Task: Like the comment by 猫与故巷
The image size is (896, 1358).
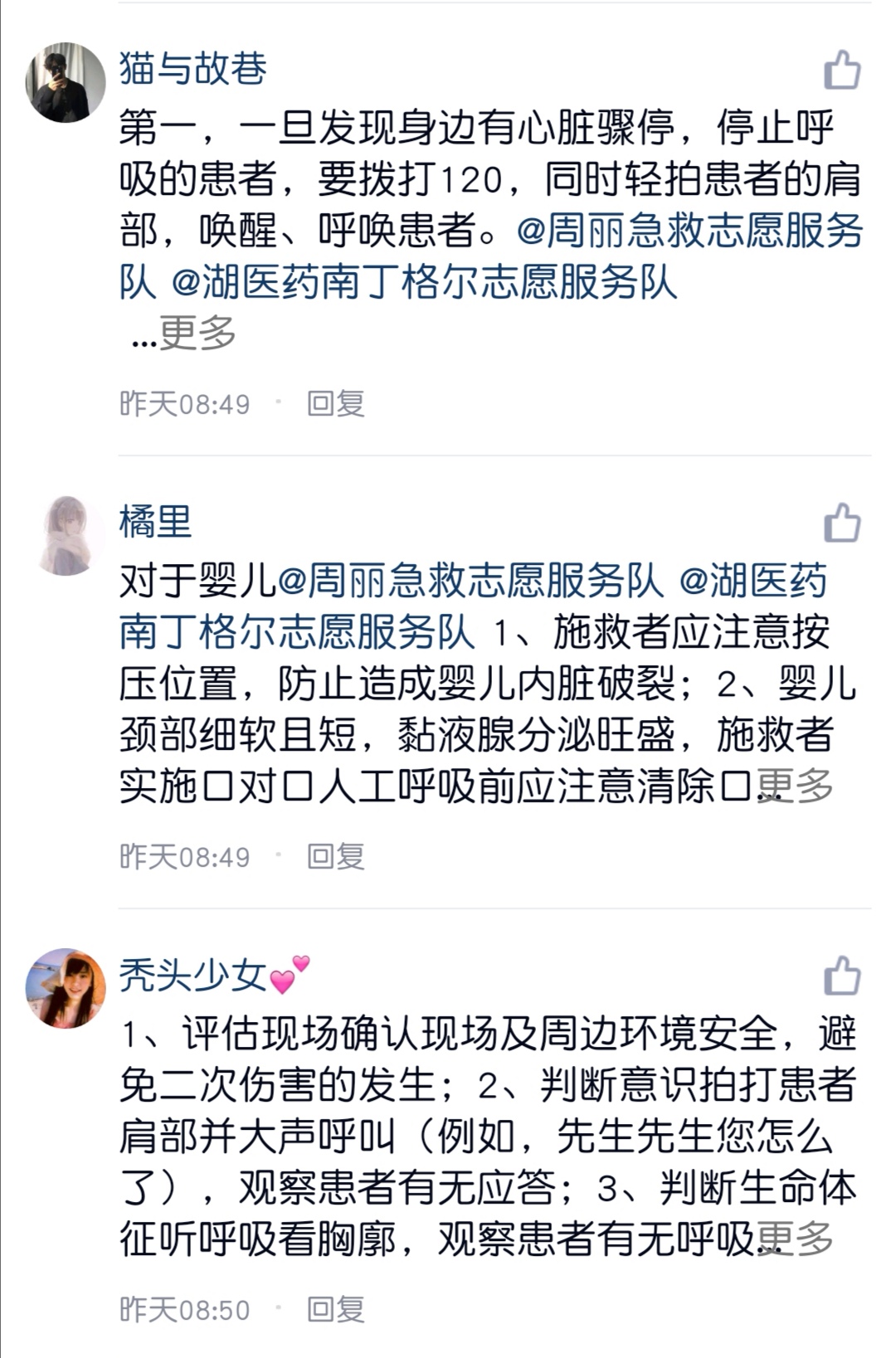Action: tap(841, 71)
